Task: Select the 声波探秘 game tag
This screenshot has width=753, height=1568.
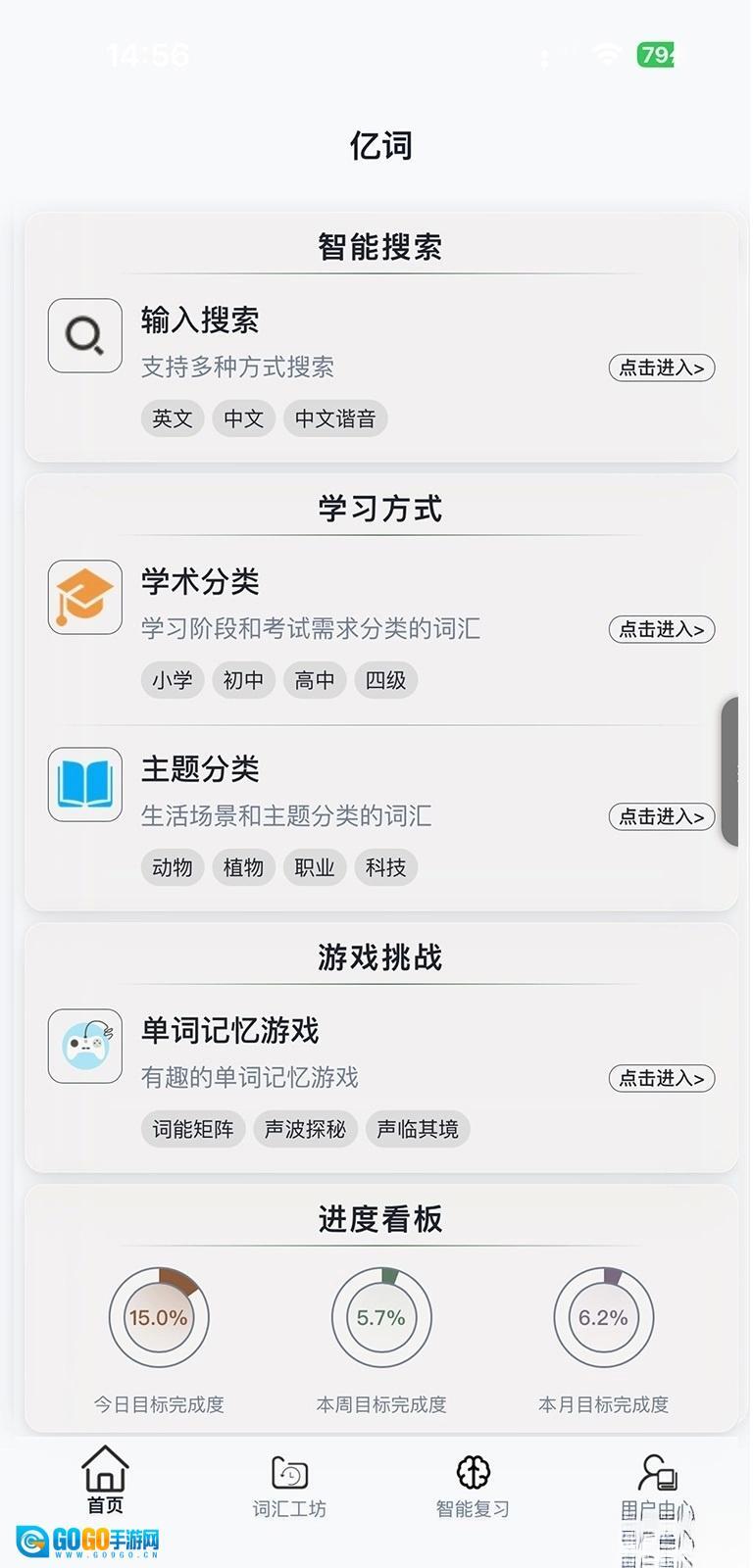Action: coord(305,1129)
